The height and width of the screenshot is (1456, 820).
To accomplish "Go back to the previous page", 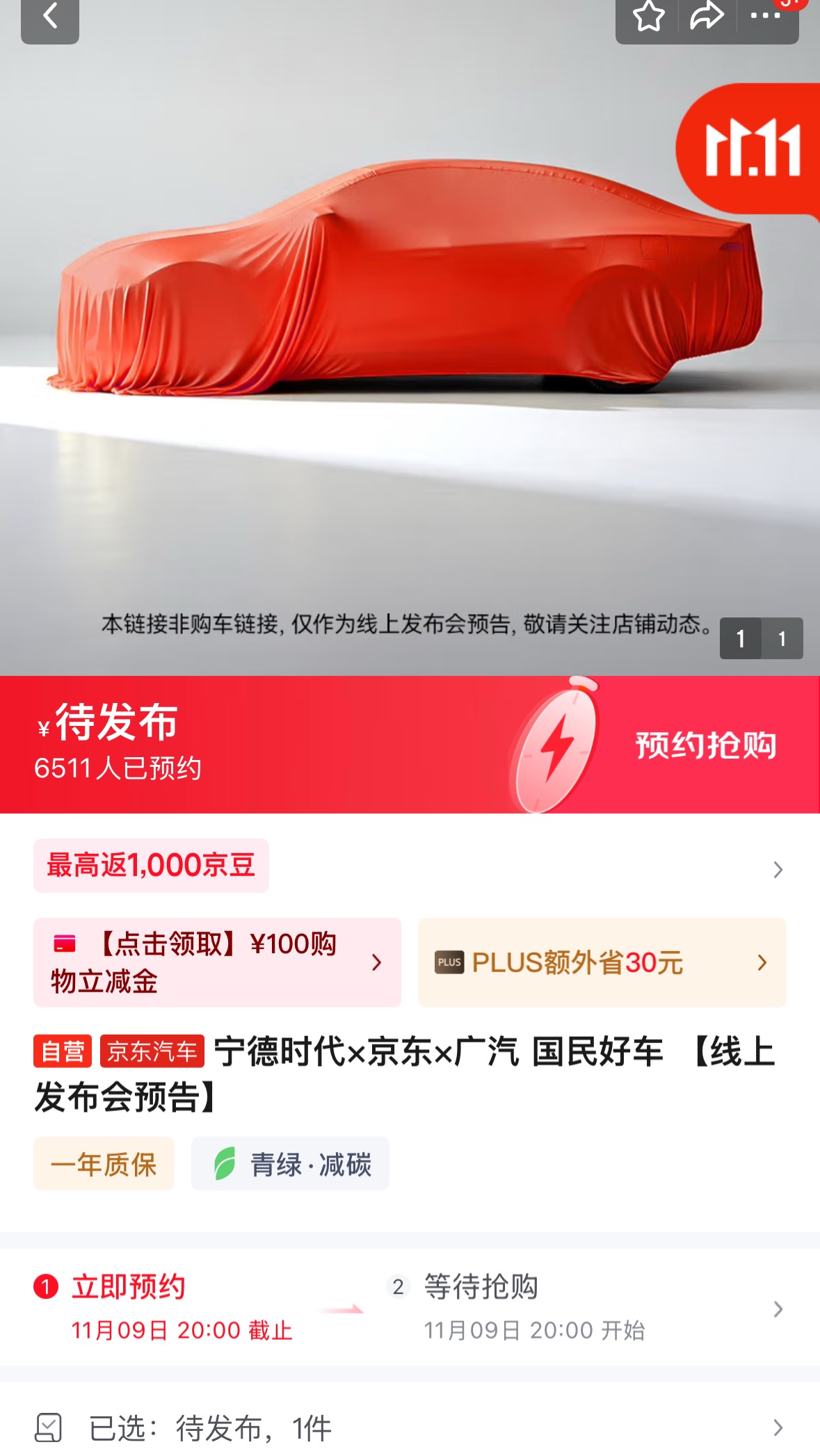I will 50,17.
